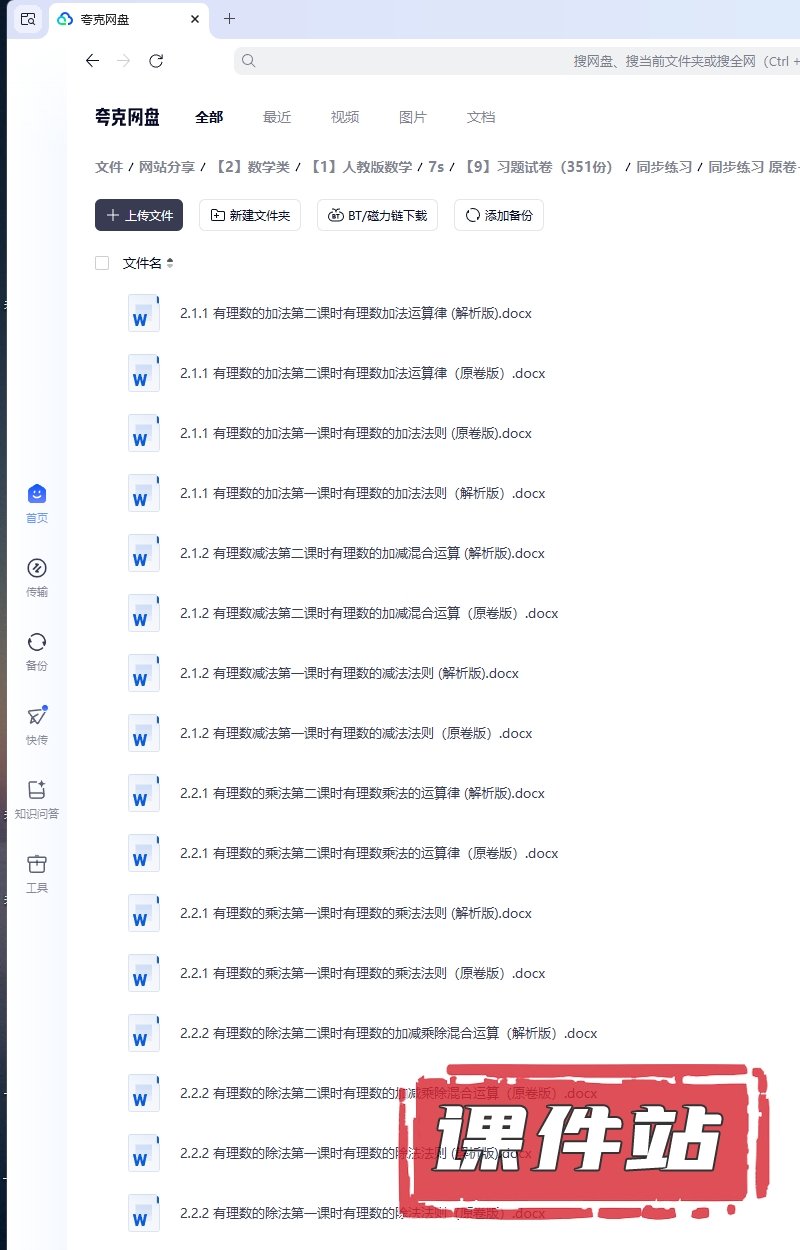The image size is (800, 1250).
Task: Open 知识问答 in the sidebar
Action: tap(37, 799)
